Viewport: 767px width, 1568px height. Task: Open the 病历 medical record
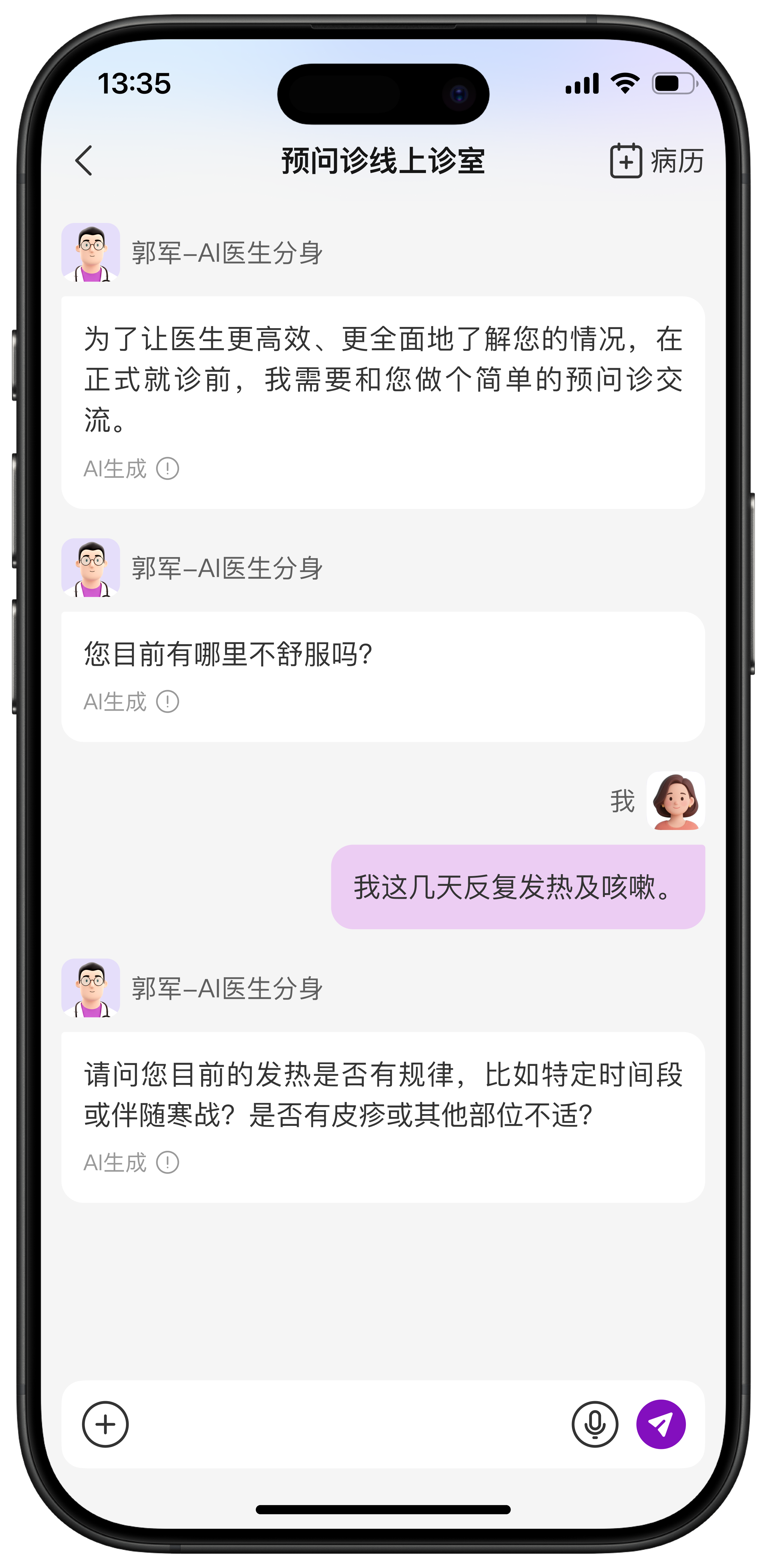(x=657, y=161)
